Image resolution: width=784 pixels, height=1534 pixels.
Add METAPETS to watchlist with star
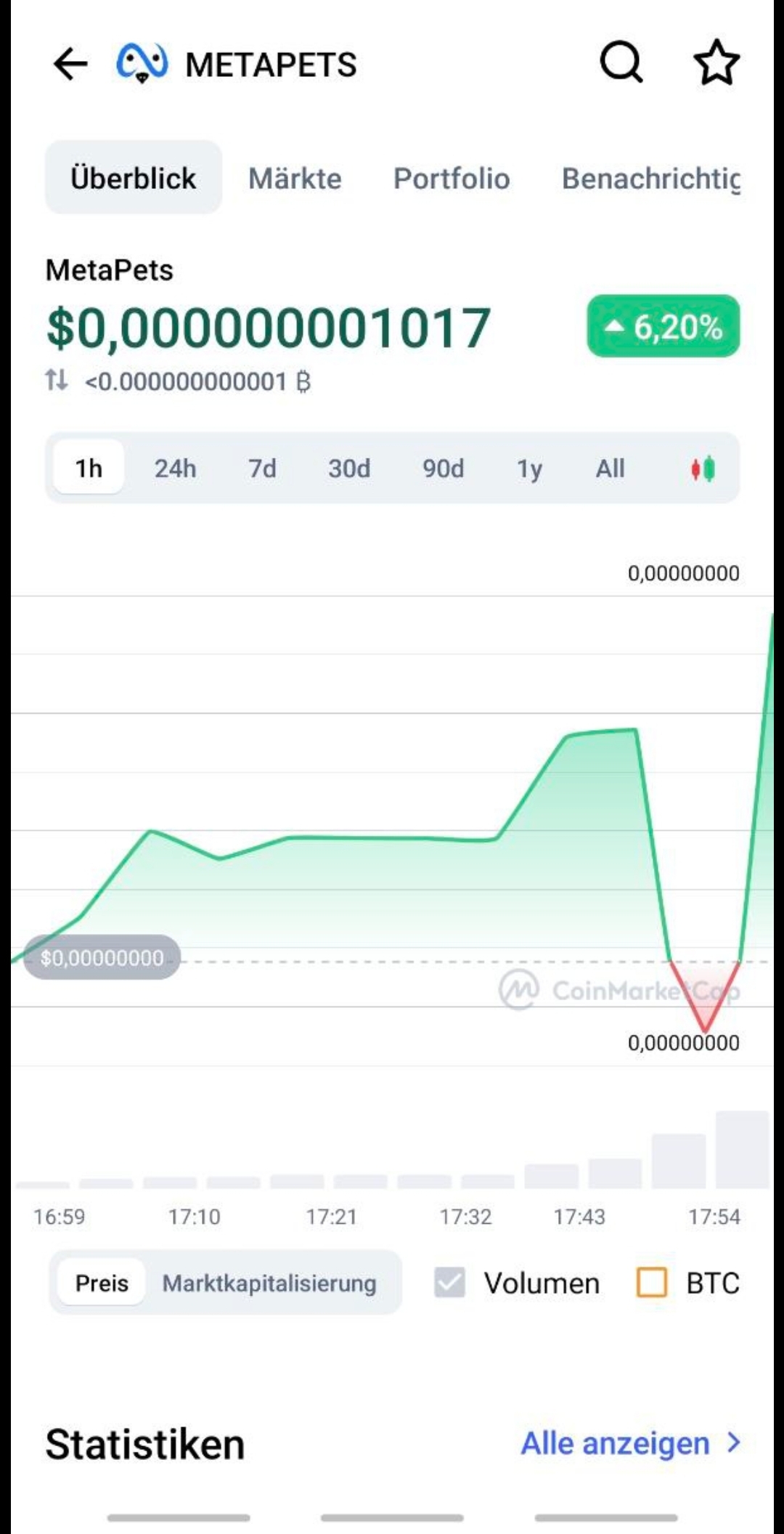point(716,62)
